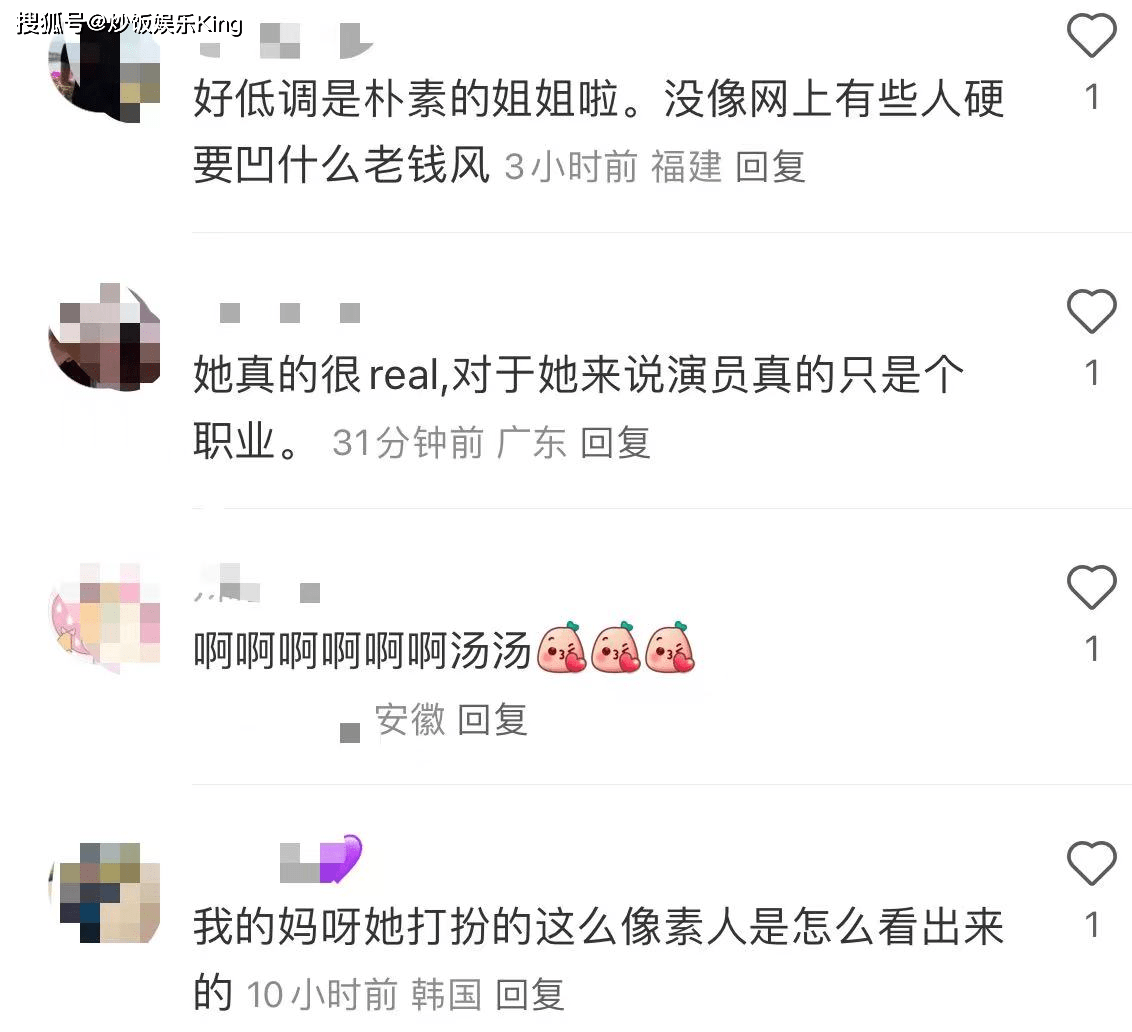Like the 啊啊啊啊啊啊汤汤 comment
1132x1032 pixels.
coord(1091,588)
